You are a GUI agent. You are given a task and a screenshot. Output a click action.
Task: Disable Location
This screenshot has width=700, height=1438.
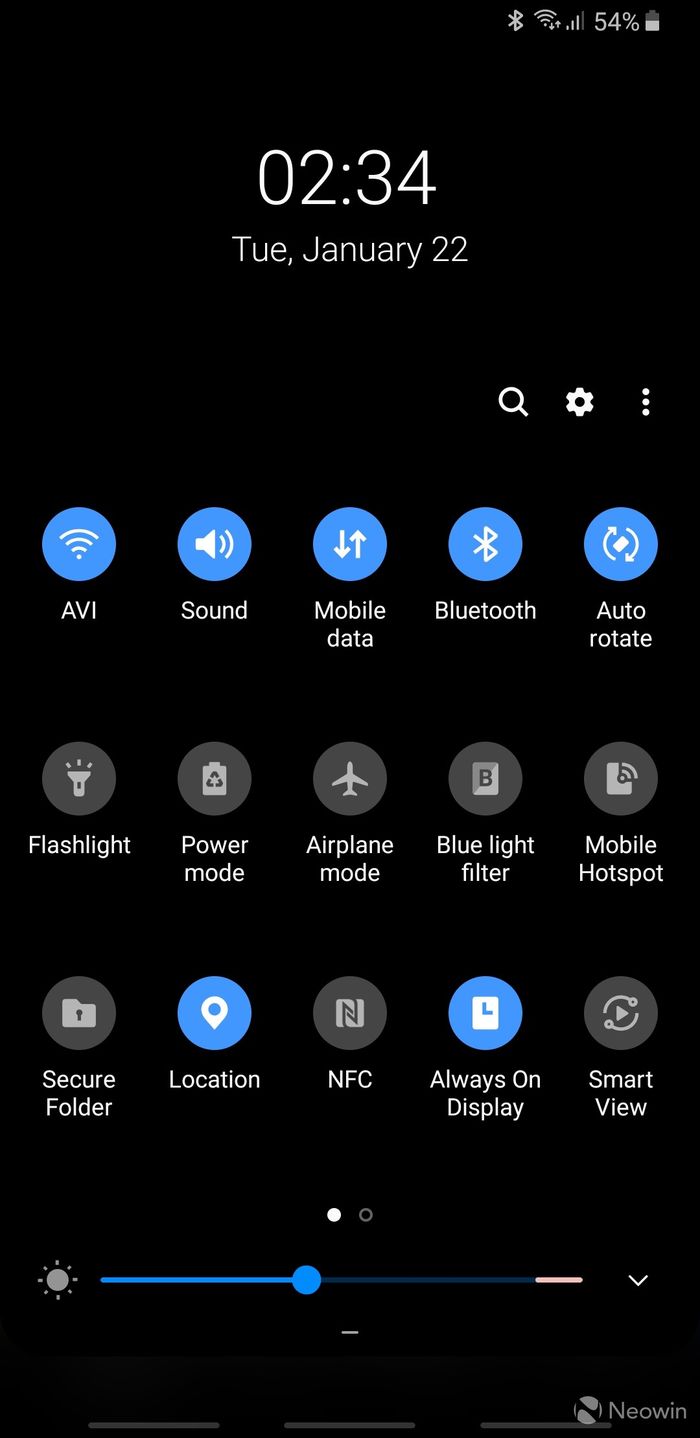pyautogui.click(x=214, y=1014)
